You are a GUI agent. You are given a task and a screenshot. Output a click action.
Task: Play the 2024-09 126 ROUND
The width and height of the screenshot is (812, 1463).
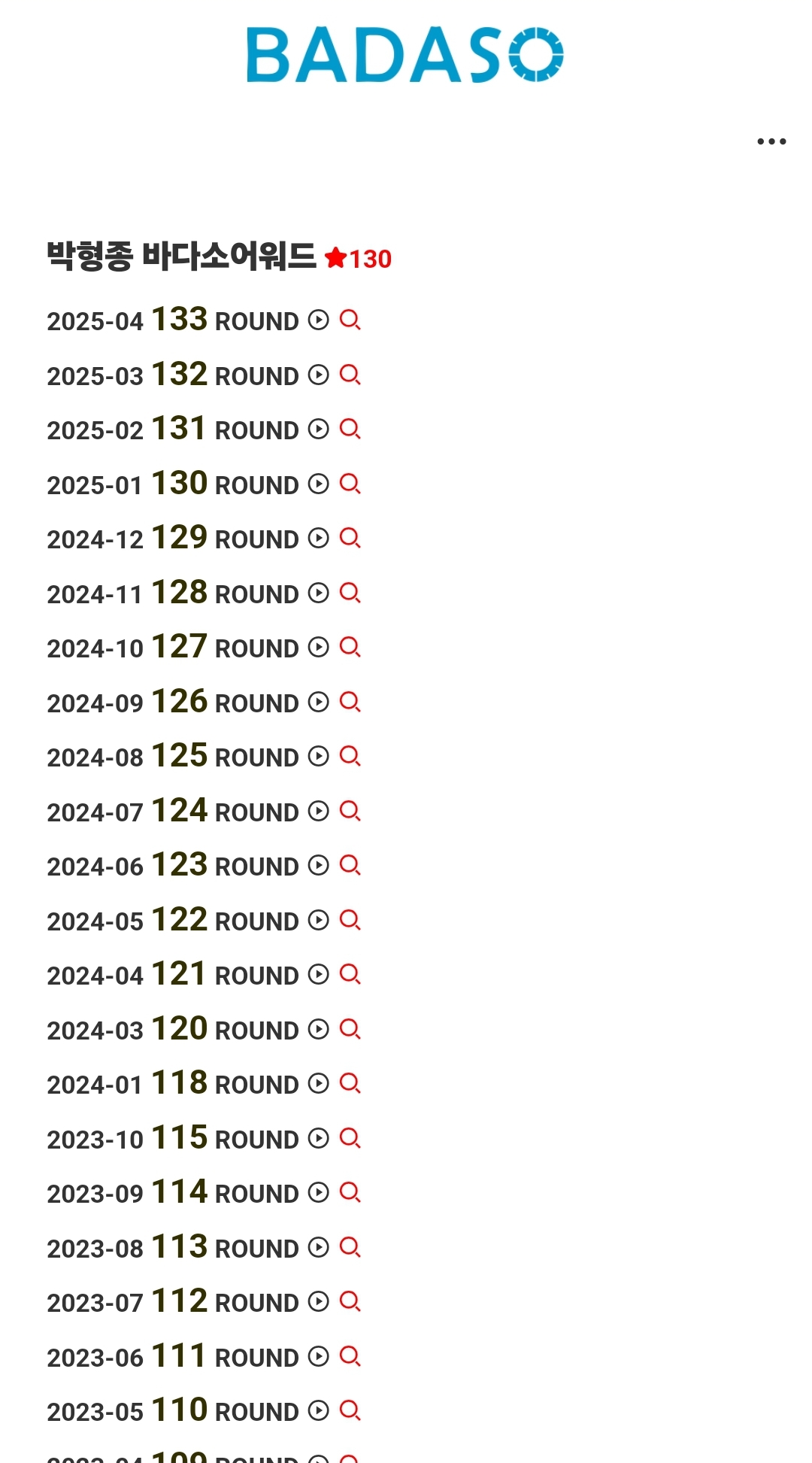(319, 702)
